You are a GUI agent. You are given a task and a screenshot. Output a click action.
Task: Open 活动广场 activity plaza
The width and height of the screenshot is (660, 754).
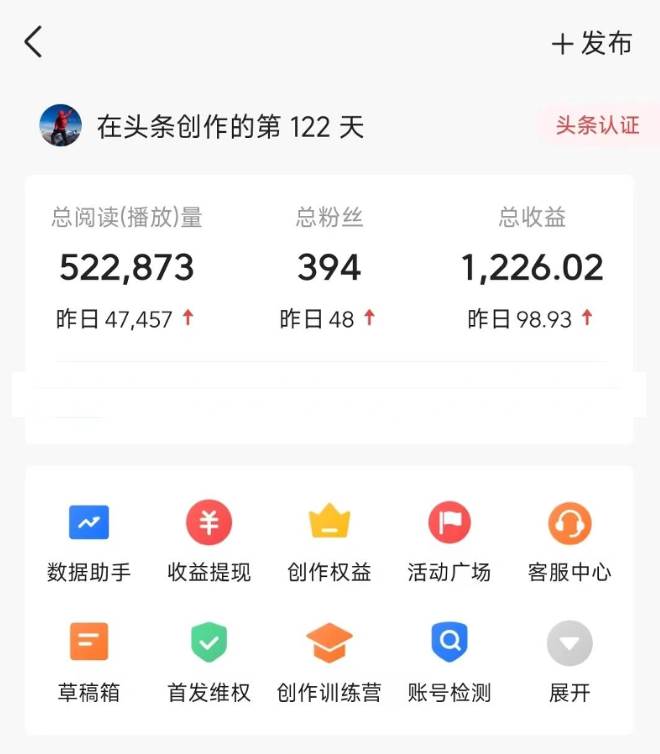tap(449, 541)
